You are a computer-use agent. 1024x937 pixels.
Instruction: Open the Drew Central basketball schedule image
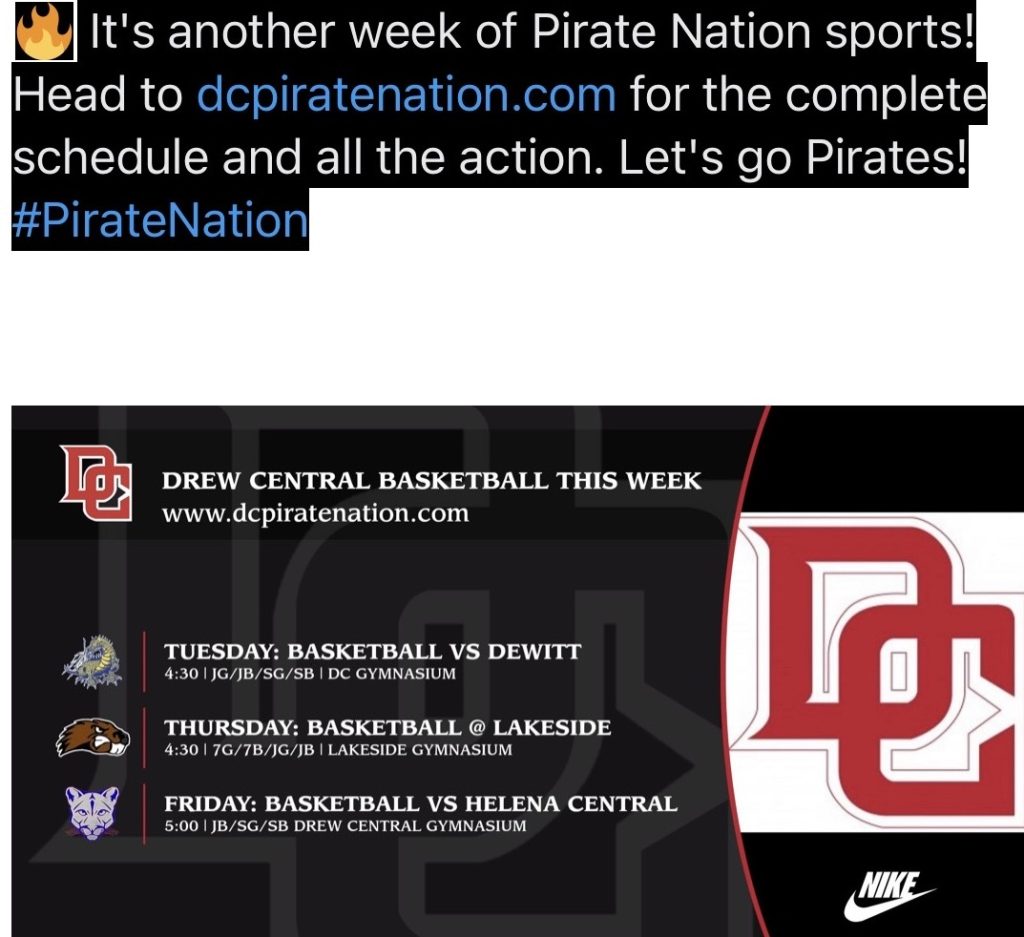point(512,670)
